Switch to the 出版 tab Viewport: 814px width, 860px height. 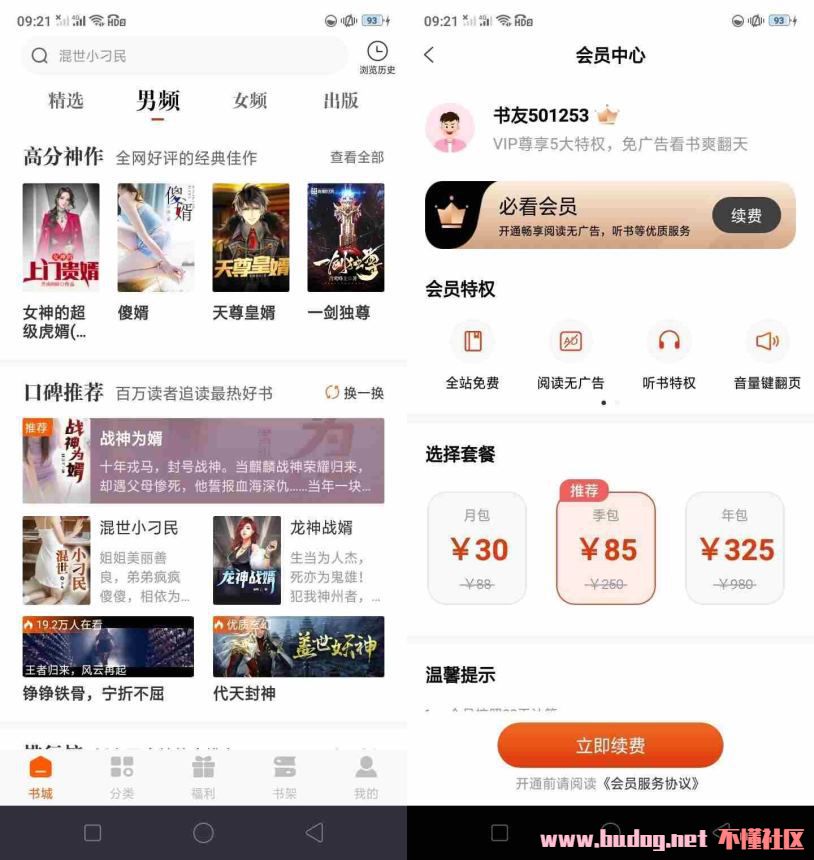[x=341, y=100]
